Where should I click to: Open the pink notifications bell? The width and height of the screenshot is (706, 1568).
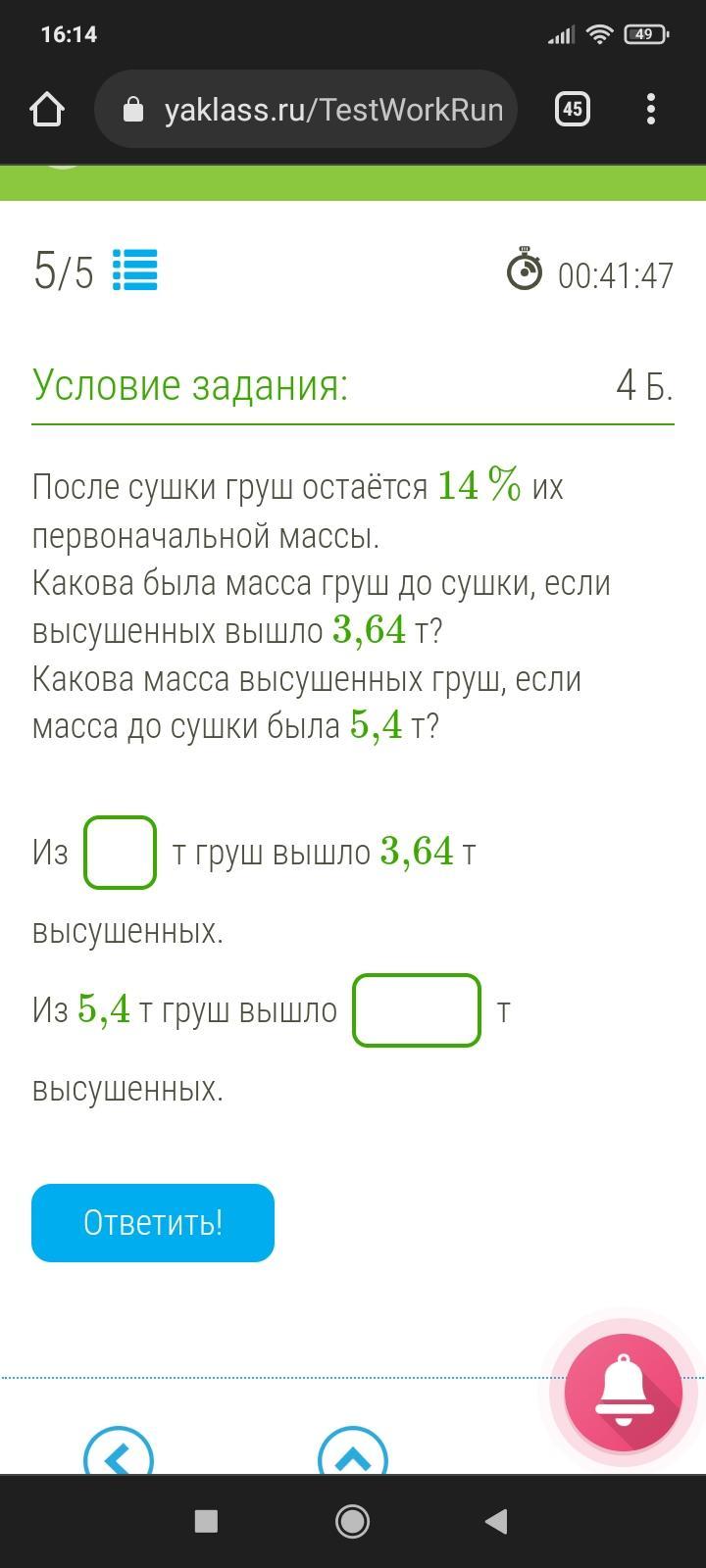point(624,1392)
